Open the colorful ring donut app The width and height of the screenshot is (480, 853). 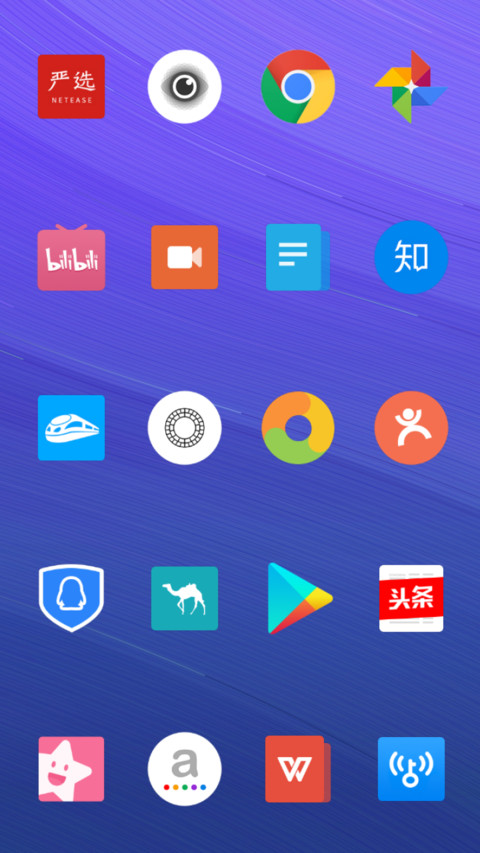click(298, 428)
